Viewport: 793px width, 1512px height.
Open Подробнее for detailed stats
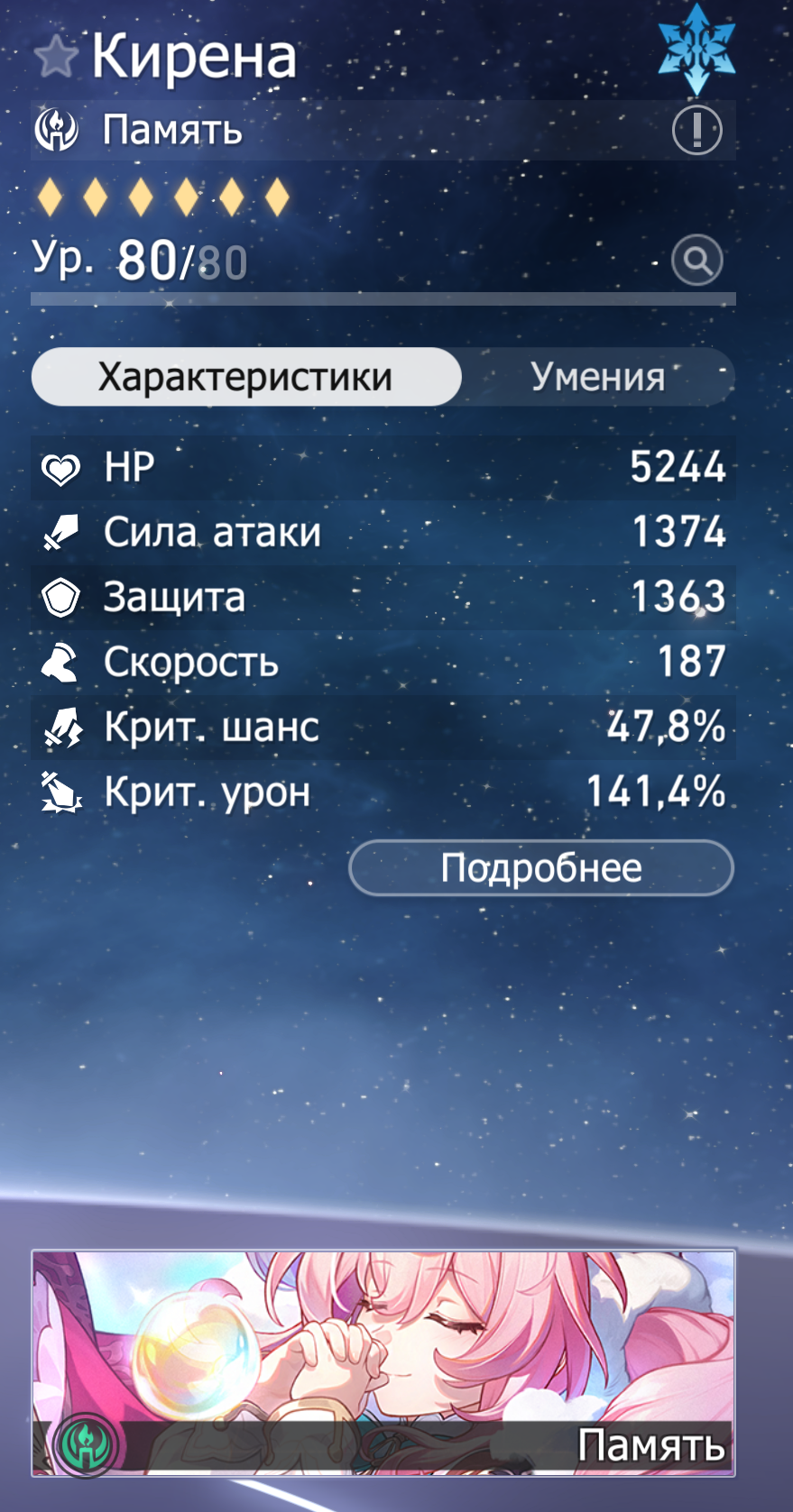[x=540, y=867]
